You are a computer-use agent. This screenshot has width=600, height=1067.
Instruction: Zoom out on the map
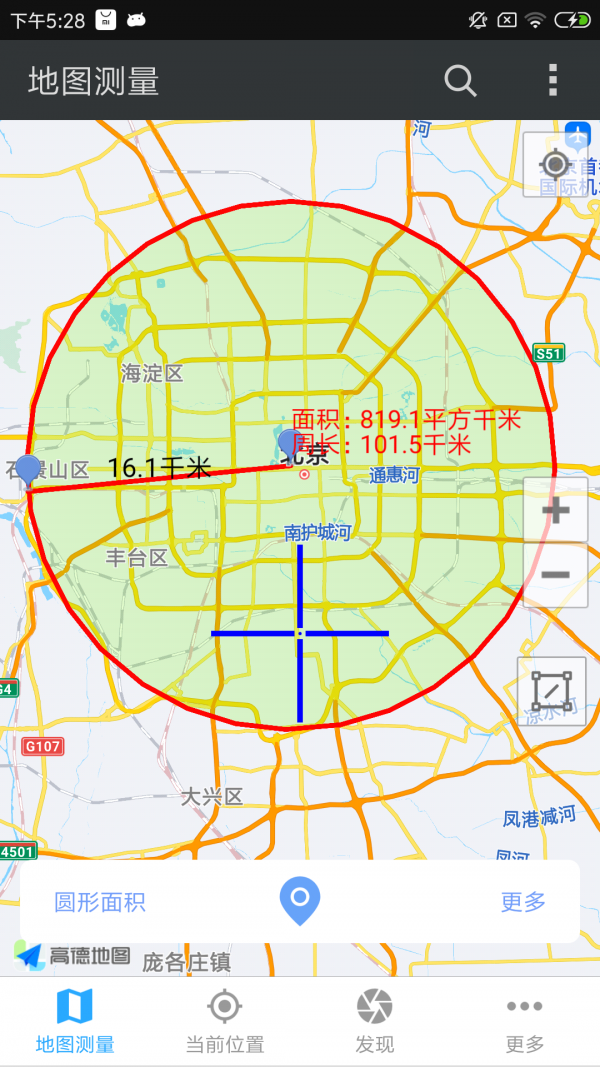coord(555,575)
